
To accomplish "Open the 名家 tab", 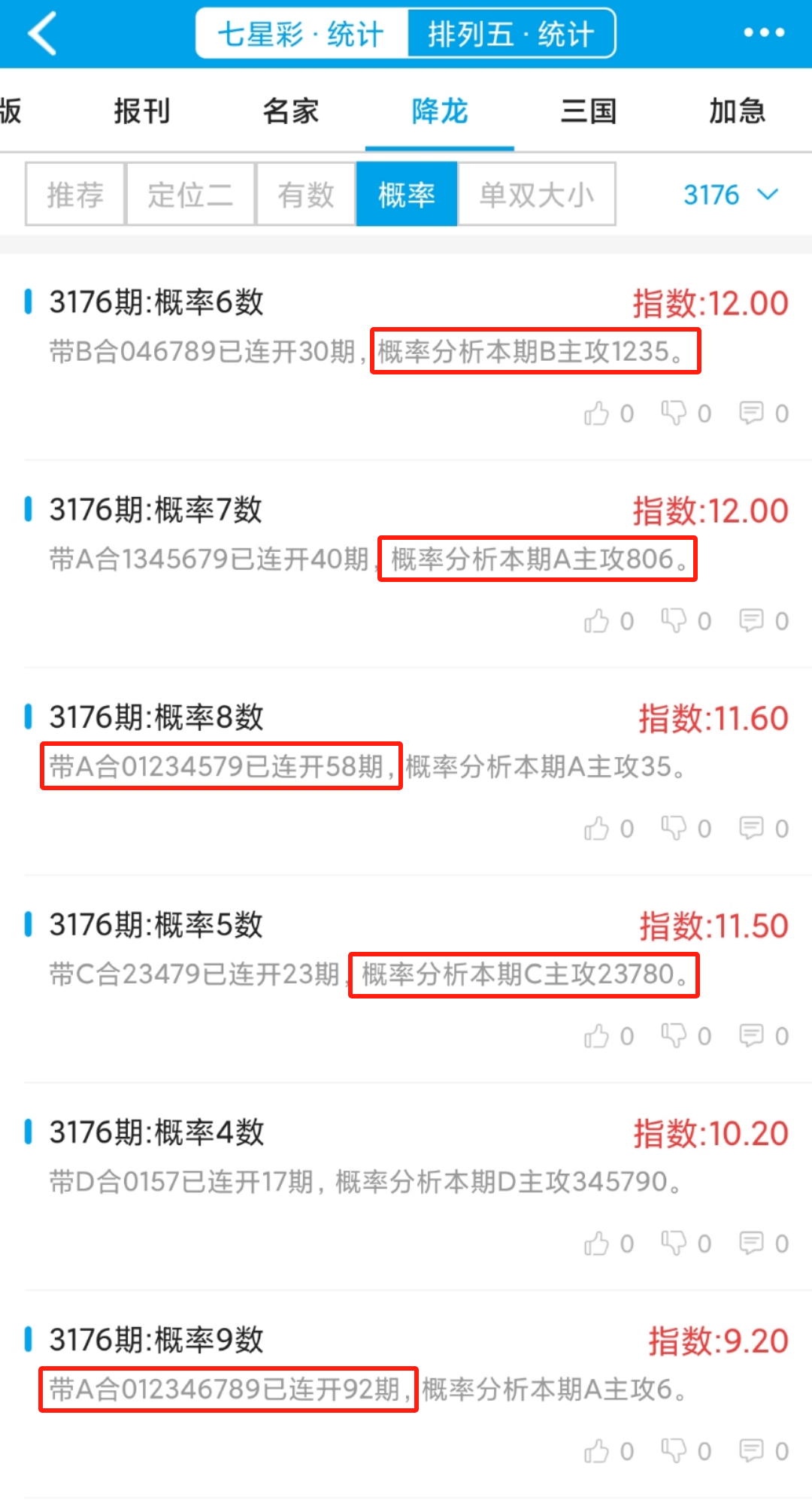I will (291, 111).
